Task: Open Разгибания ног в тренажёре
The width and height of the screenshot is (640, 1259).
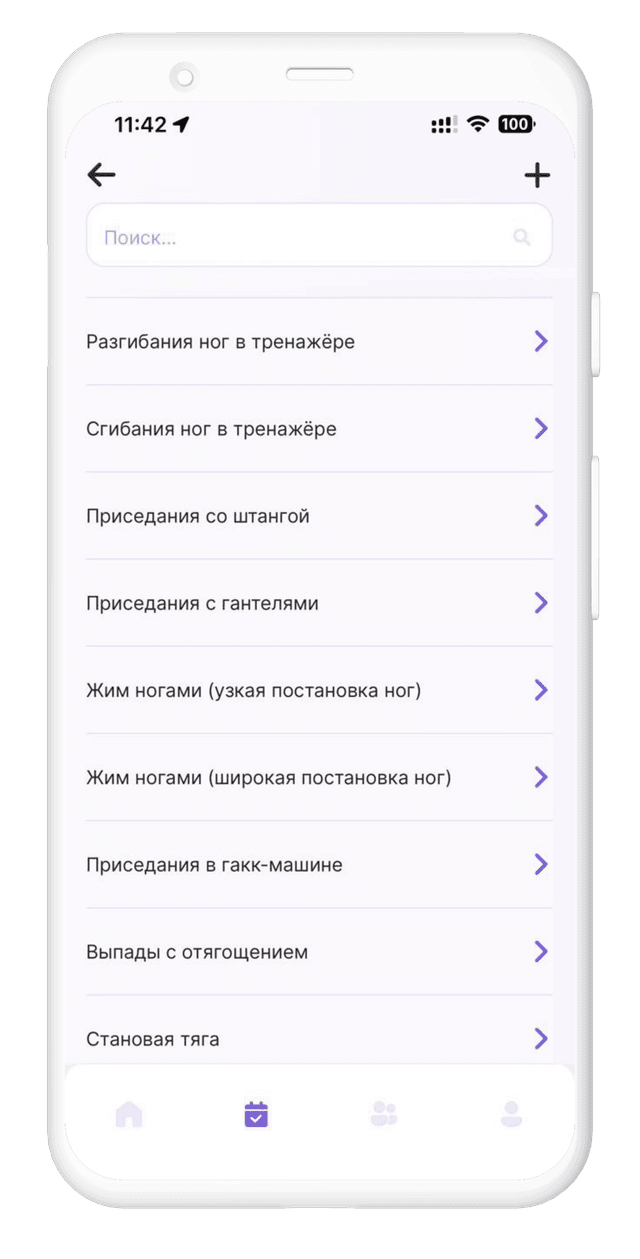Action: click(318, 342)
